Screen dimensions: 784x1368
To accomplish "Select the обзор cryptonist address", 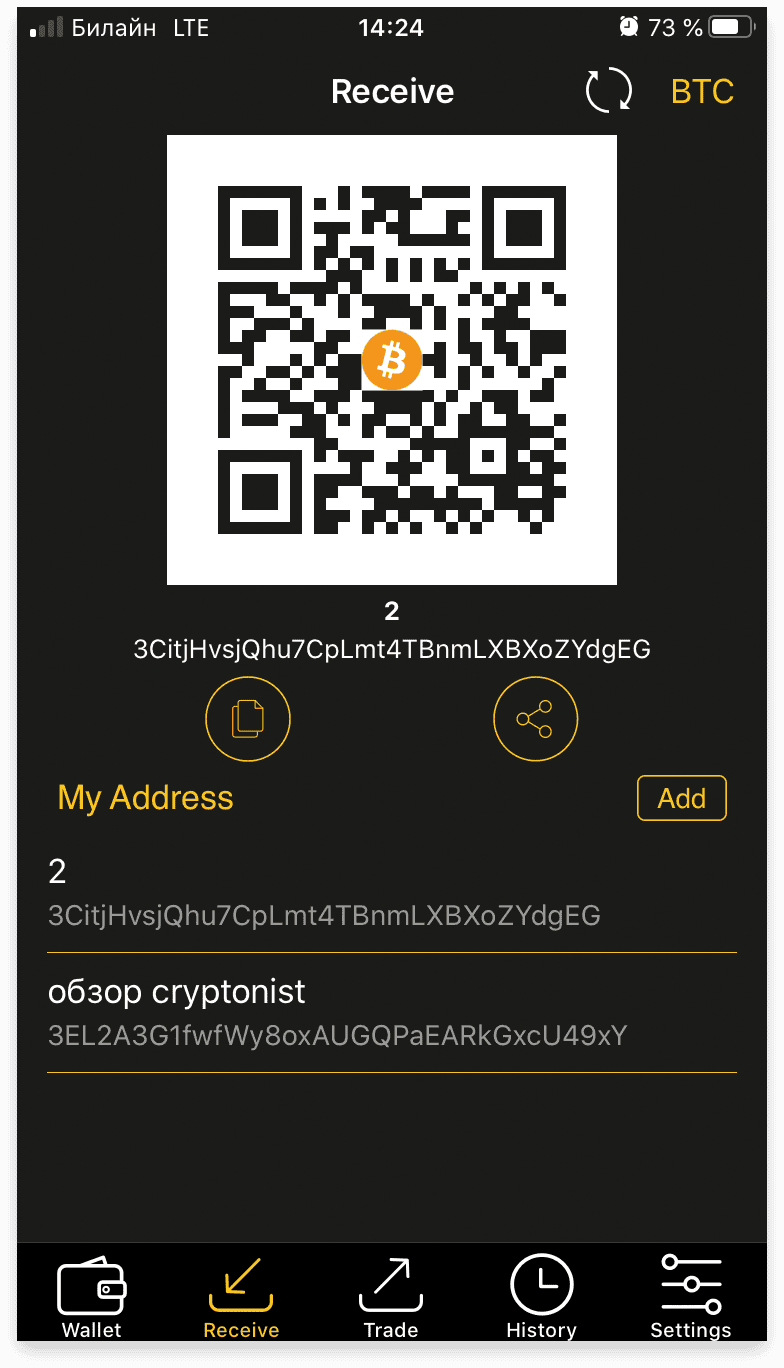I will 392,1013.
